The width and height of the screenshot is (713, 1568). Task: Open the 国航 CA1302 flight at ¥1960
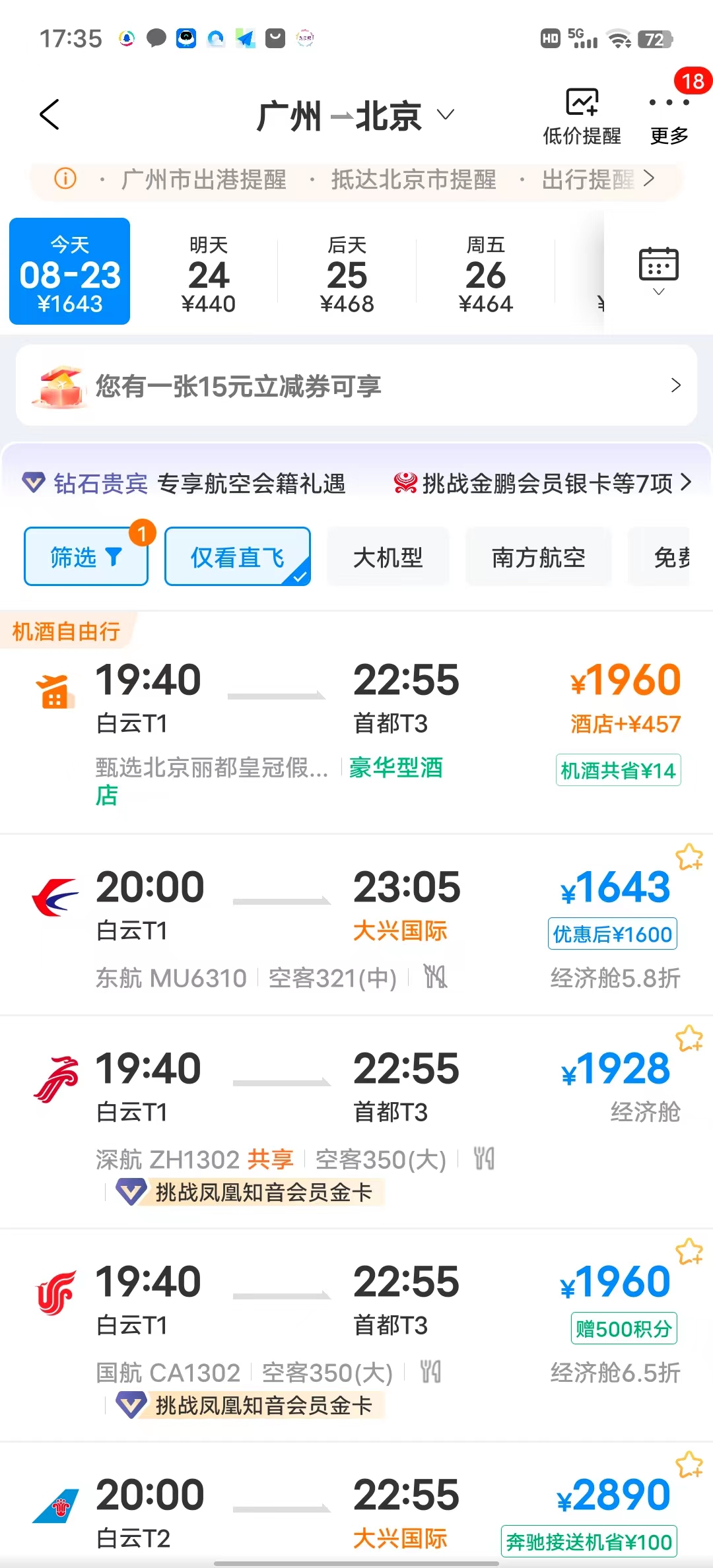coord(356,1326)
